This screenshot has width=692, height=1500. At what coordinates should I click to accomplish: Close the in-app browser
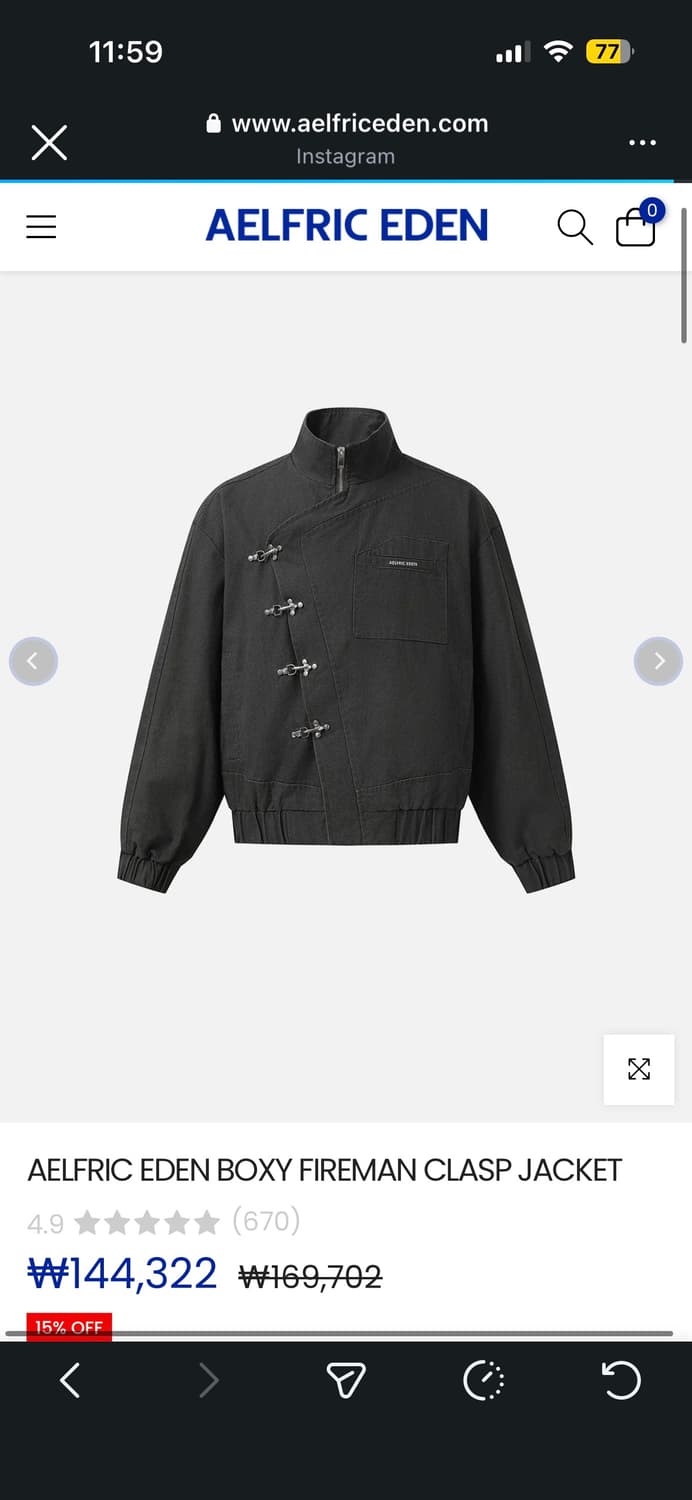click(49, 143)
